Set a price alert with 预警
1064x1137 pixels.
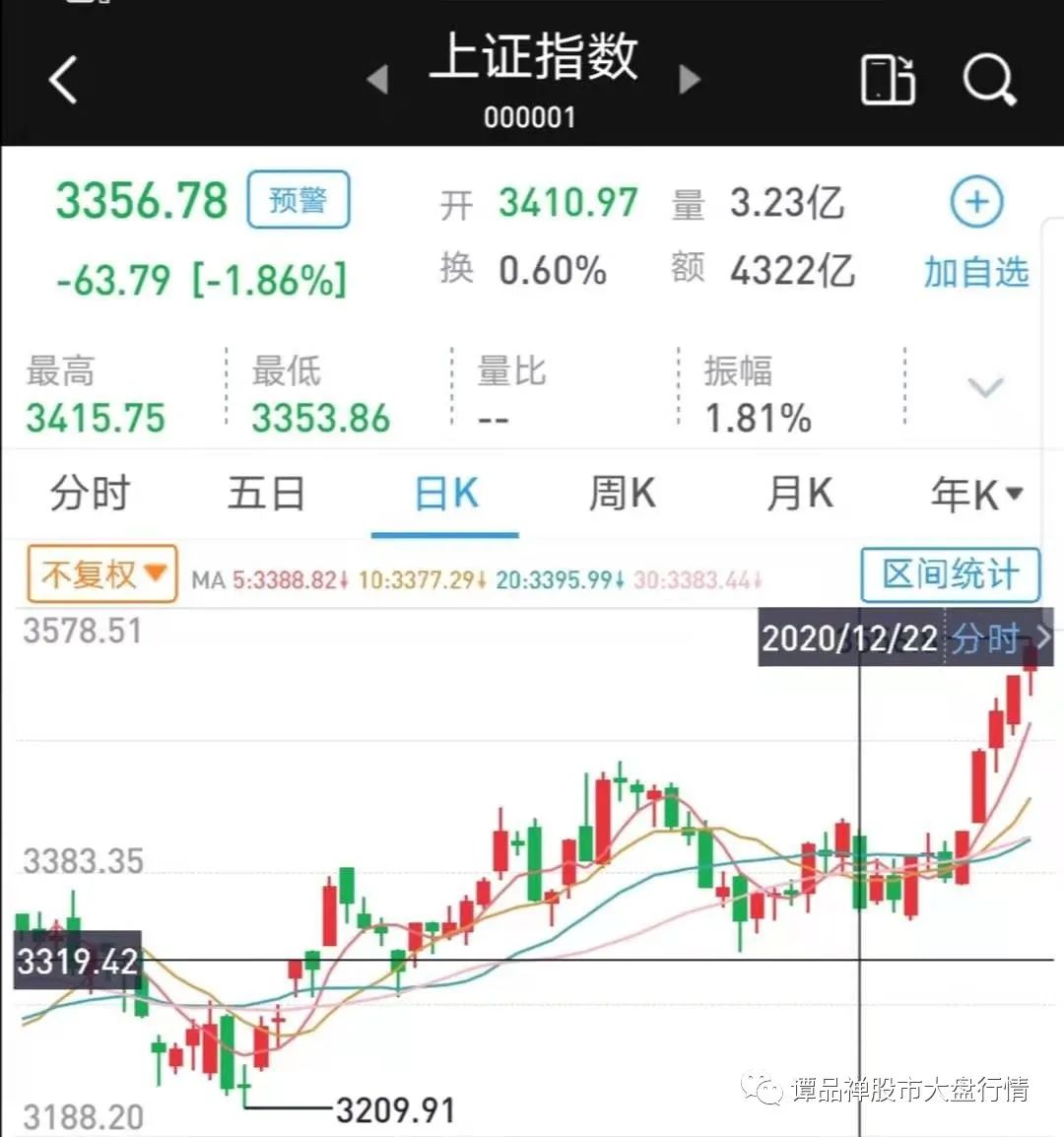coord(298,200)
